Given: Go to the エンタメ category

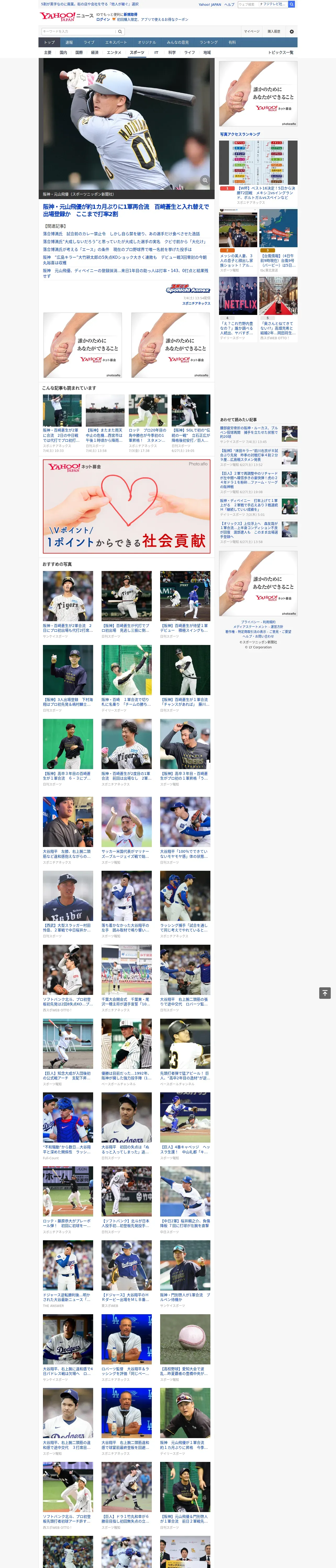Looking at the screenshot, I should tap(114, 52).
